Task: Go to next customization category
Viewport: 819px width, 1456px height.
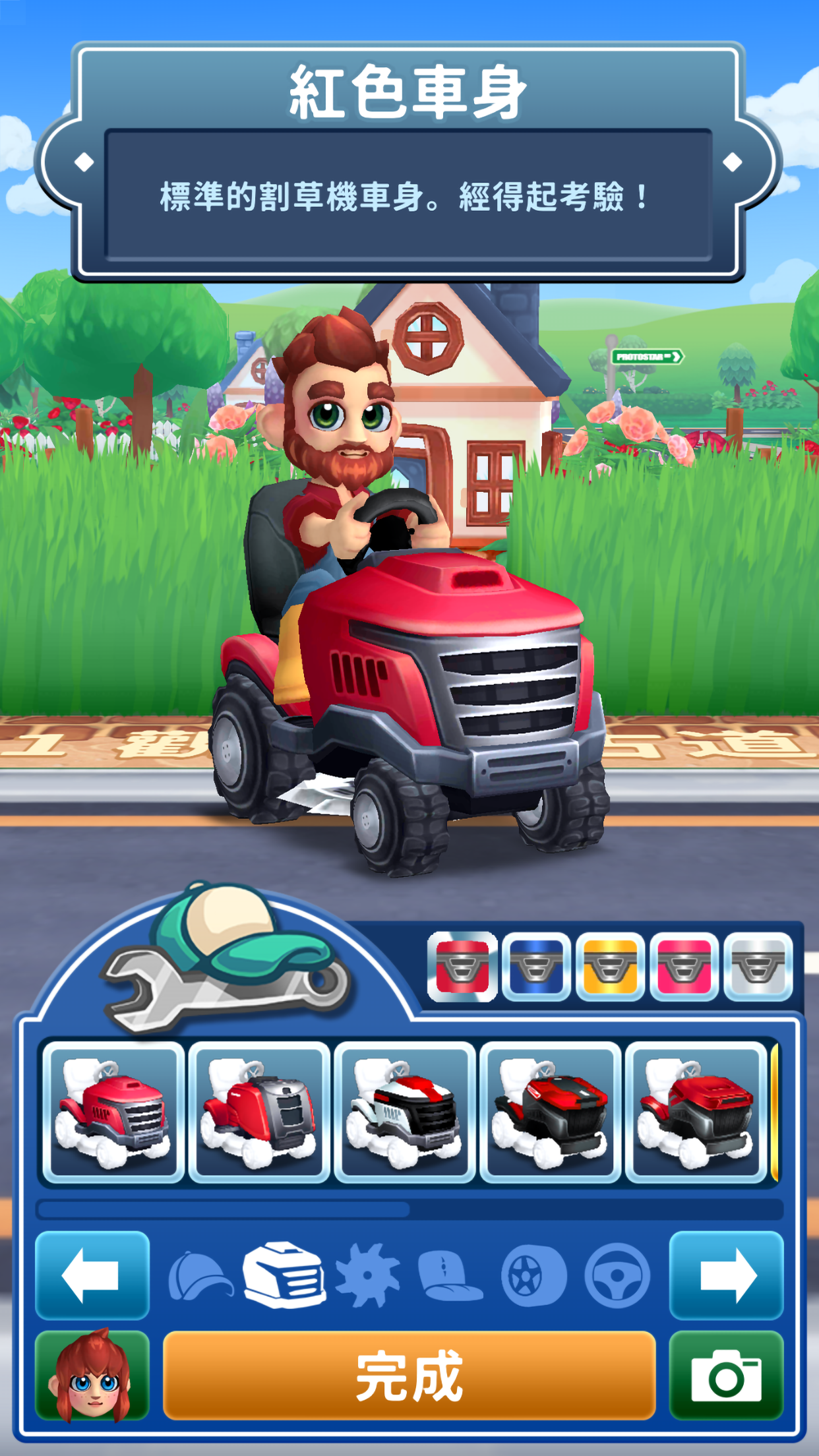Action: click(726, 1275)
